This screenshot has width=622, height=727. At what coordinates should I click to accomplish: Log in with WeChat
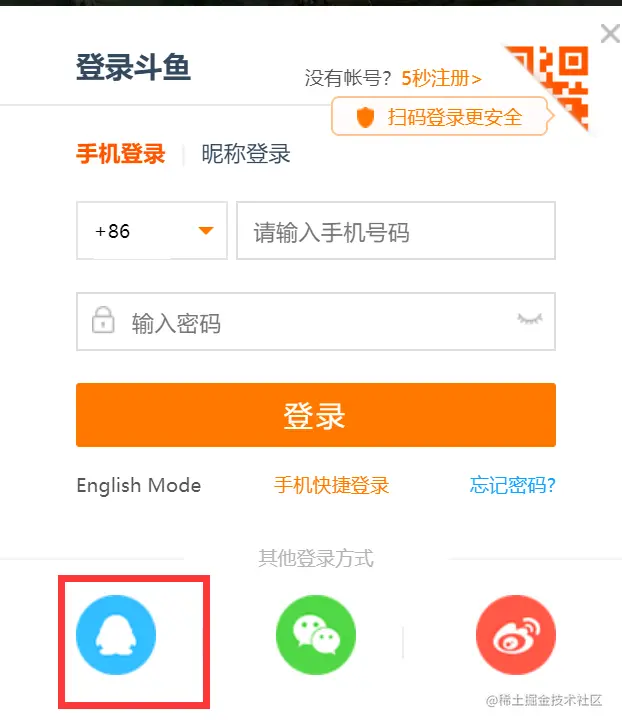pos(315,635)
